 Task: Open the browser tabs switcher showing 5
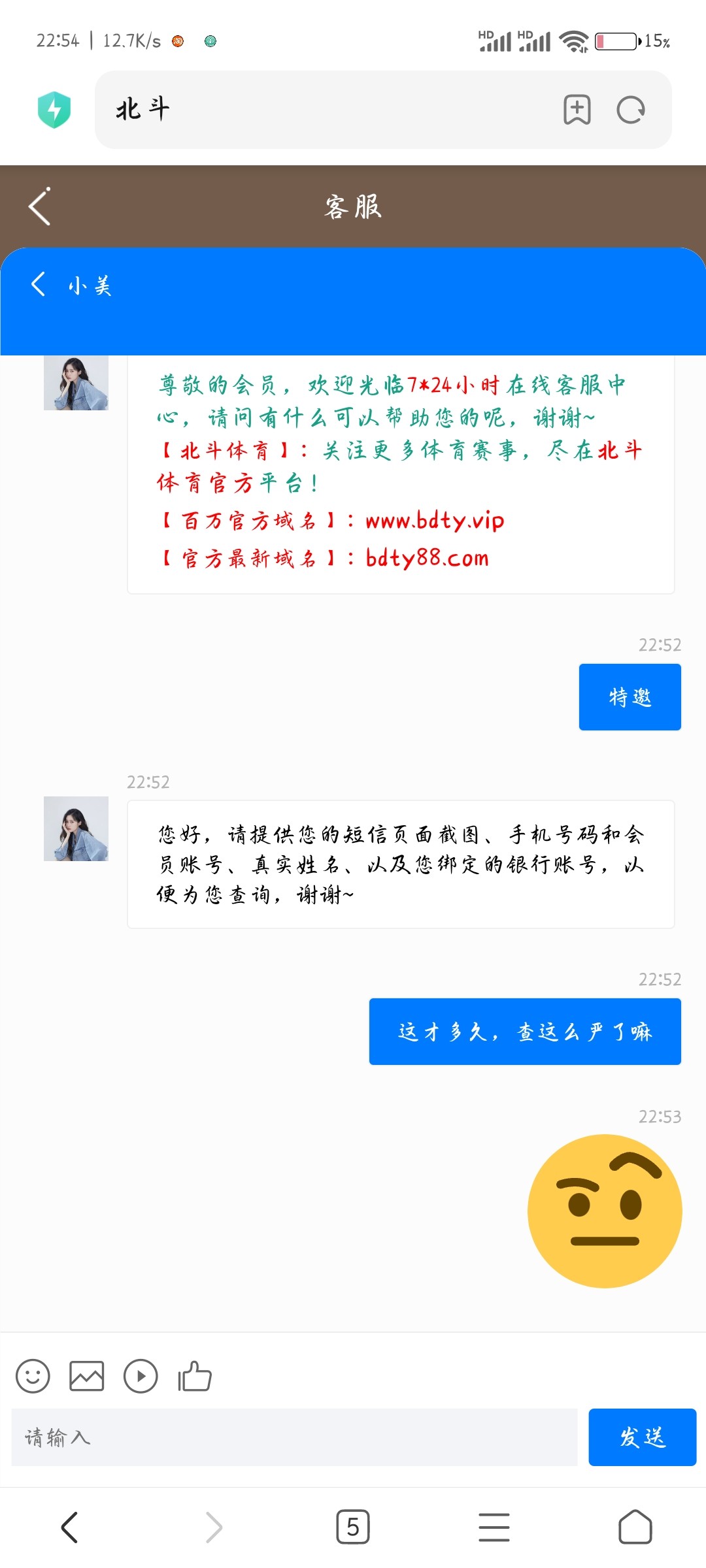pyautogui.click(x=353, y=1527)
